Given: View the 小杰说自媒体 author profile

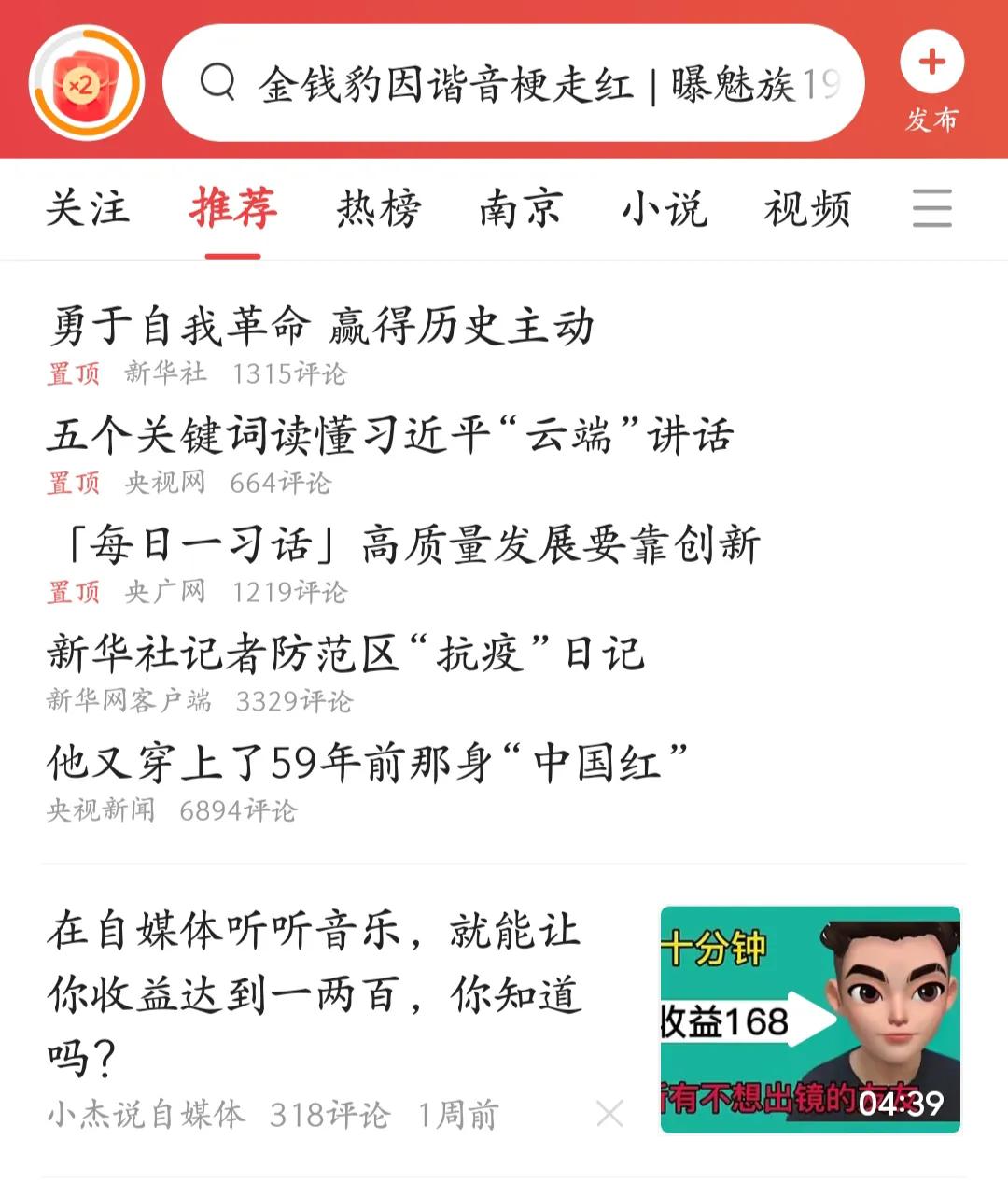Looking at the screenshot, I should [140, 1113].
